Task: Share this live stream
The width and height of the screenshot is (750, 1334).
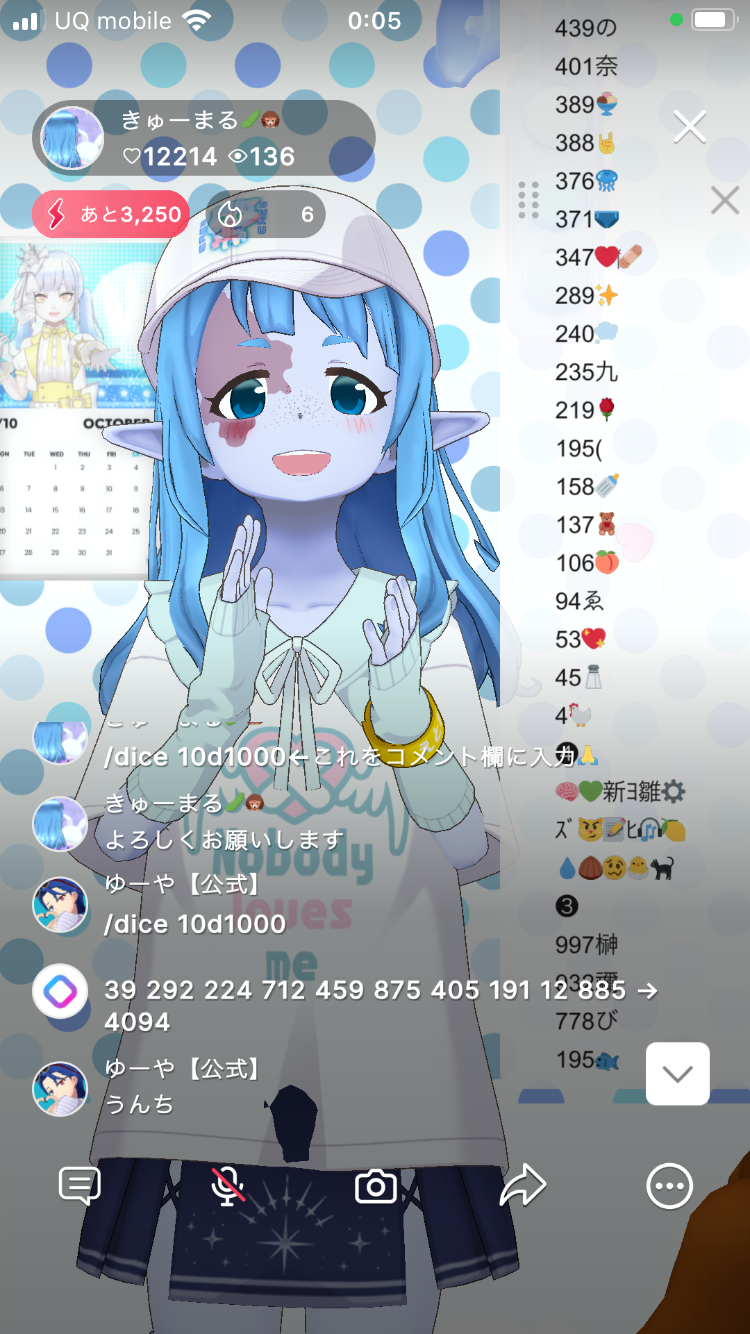Action: (522, 1186)
